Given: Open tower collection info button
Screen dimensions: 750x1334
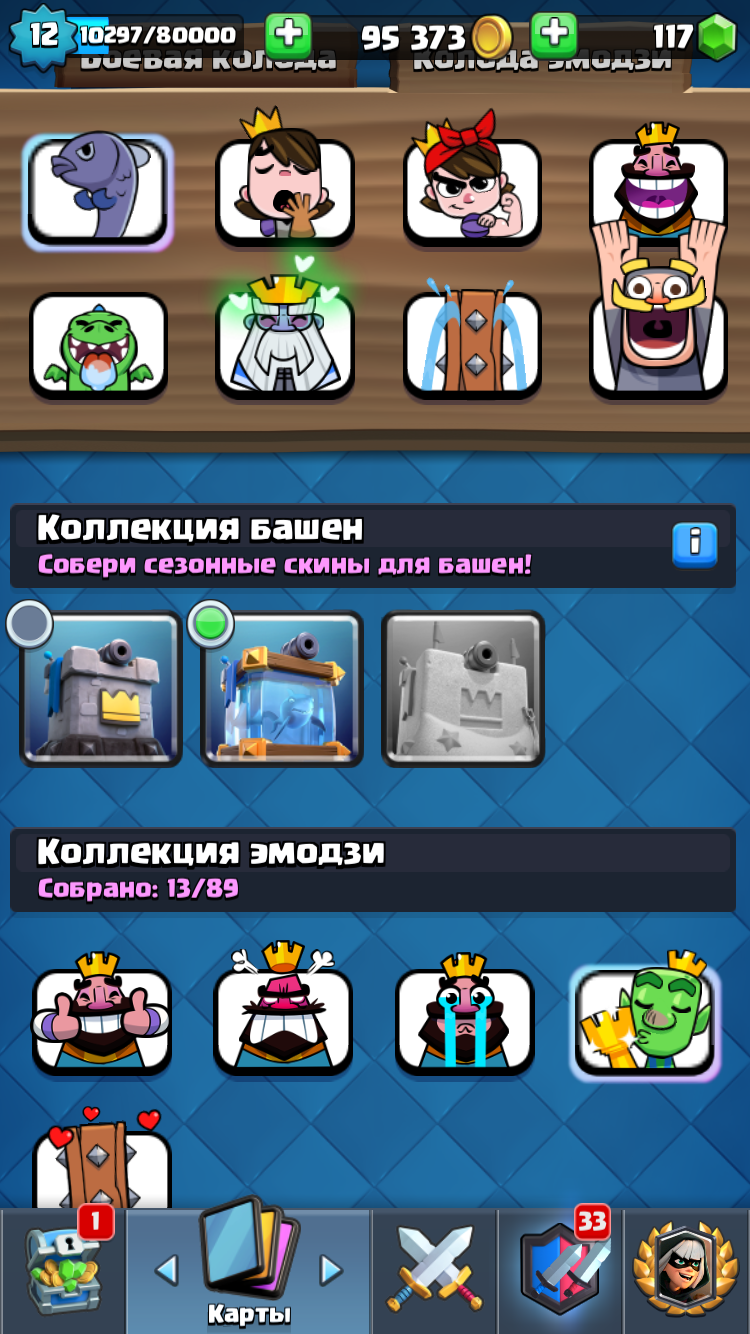Looking at the screenshot, I should click(x=695, y=545).
